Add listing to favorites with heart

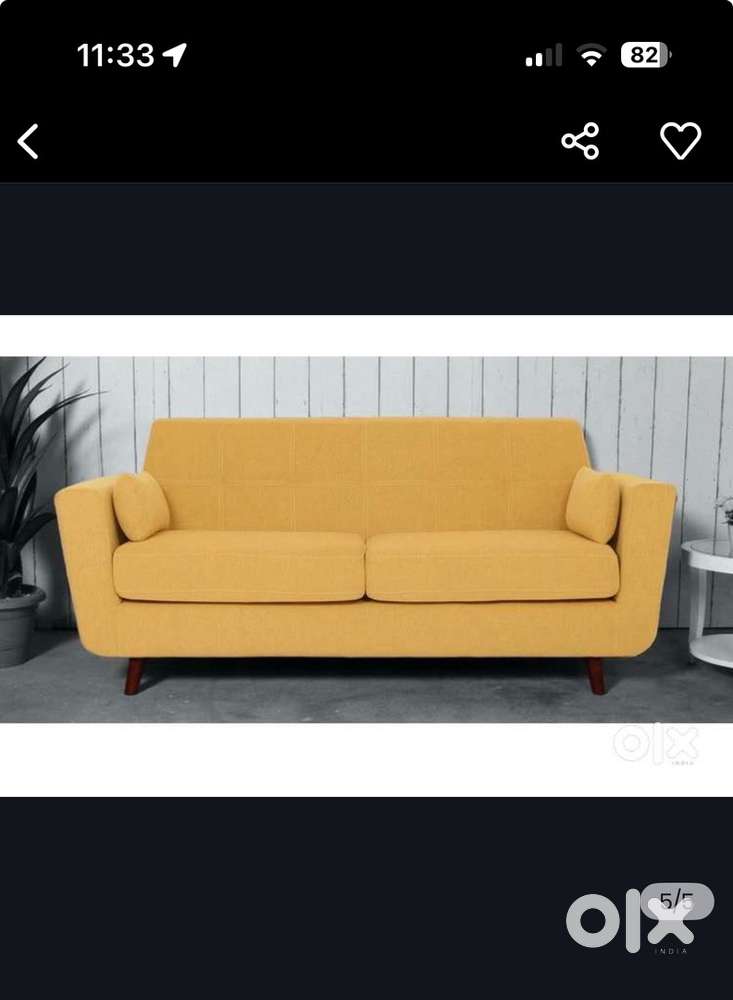pyautogui.click(x=680, y=141)
